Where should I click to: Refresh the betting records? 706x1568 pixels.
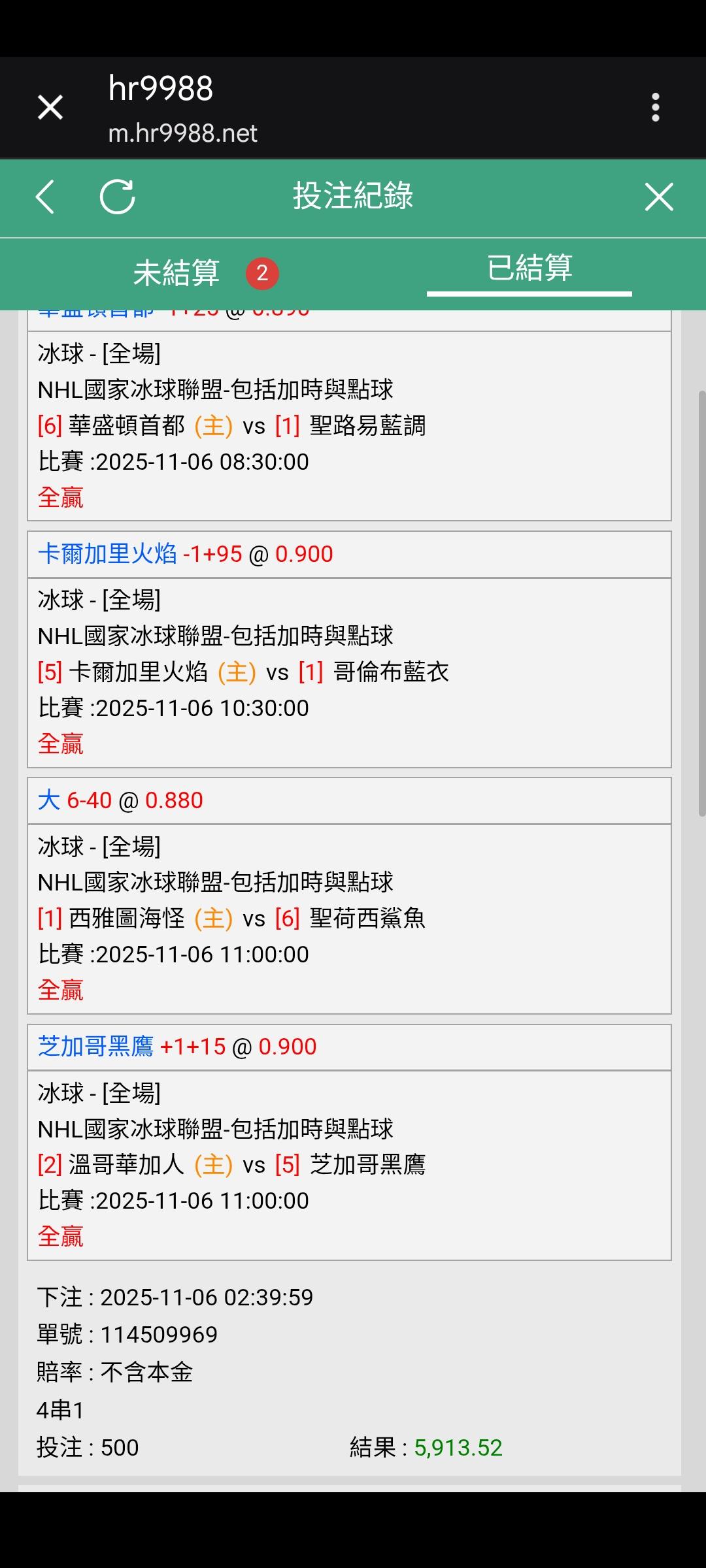point(118,197)
